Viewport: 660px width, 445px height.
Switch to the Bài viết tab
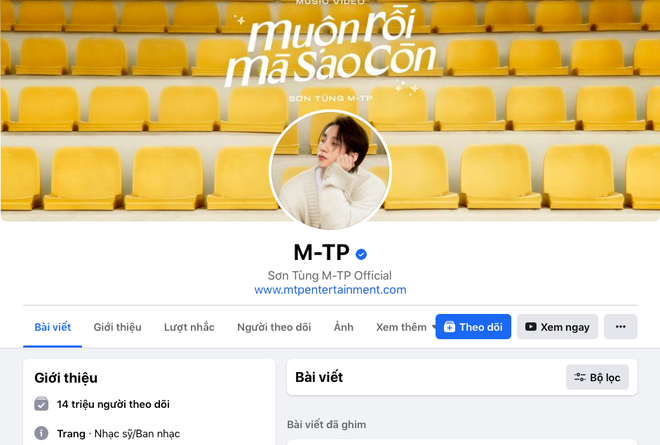pyautogui.click(x=53, y=327)
